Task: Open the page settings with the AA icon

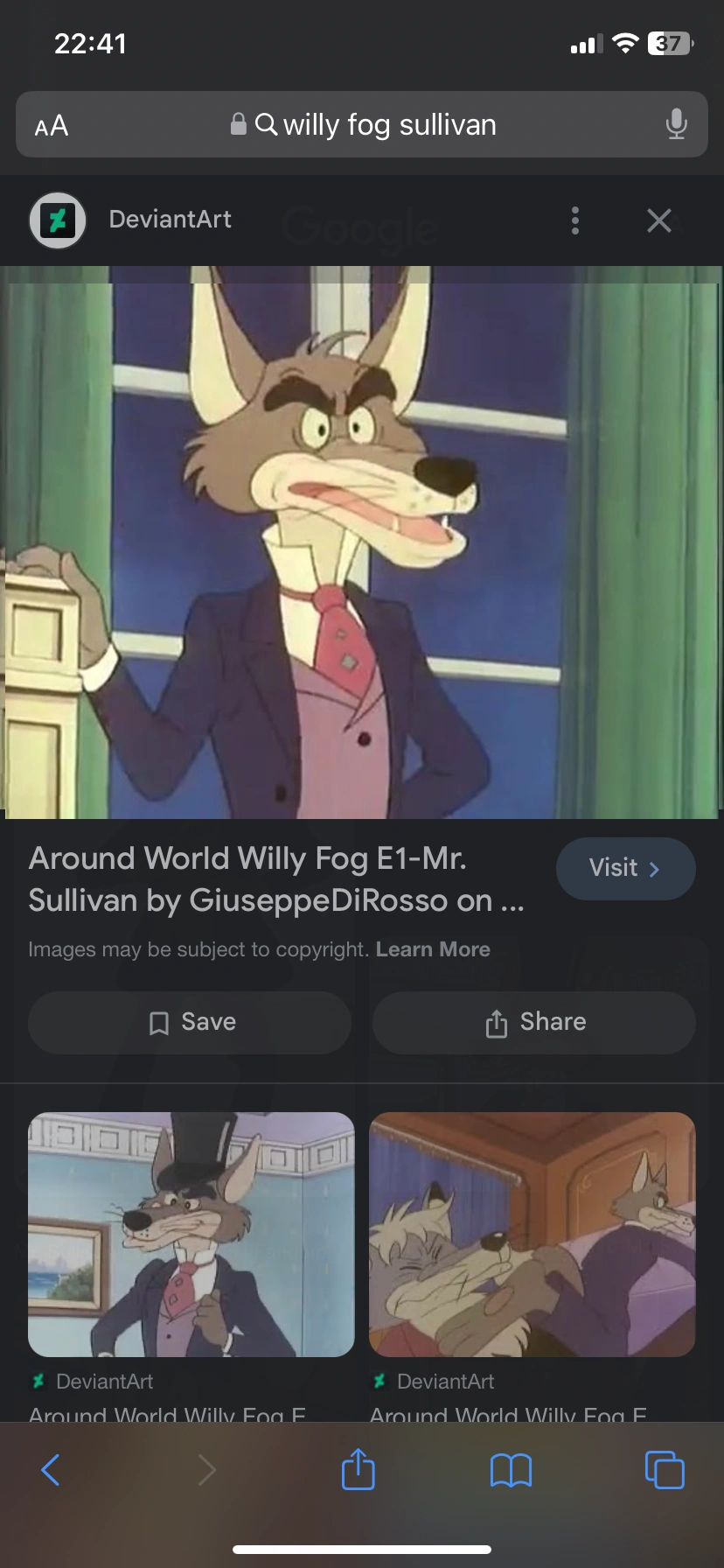Action: point(50,125)
